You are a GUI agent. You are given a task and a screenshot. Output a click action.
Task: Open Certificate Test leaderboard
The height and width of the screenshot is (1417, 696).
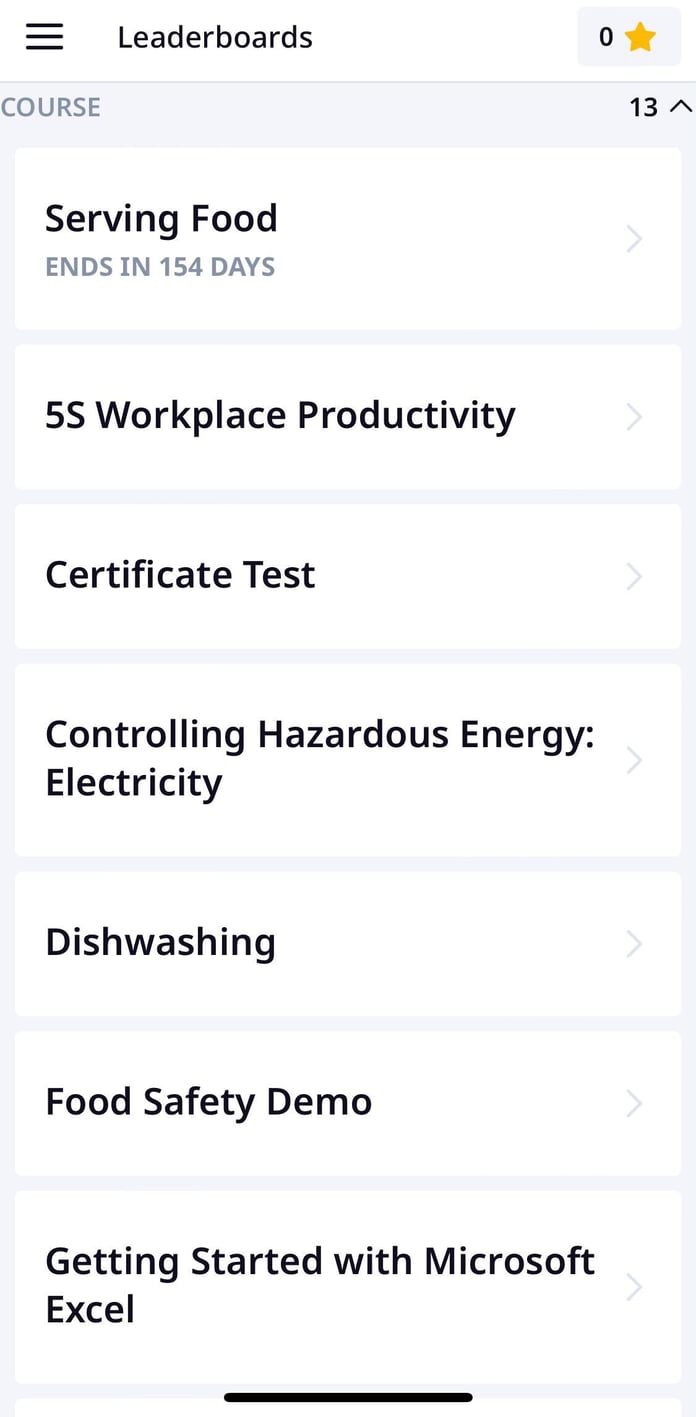tap(347, 576)
